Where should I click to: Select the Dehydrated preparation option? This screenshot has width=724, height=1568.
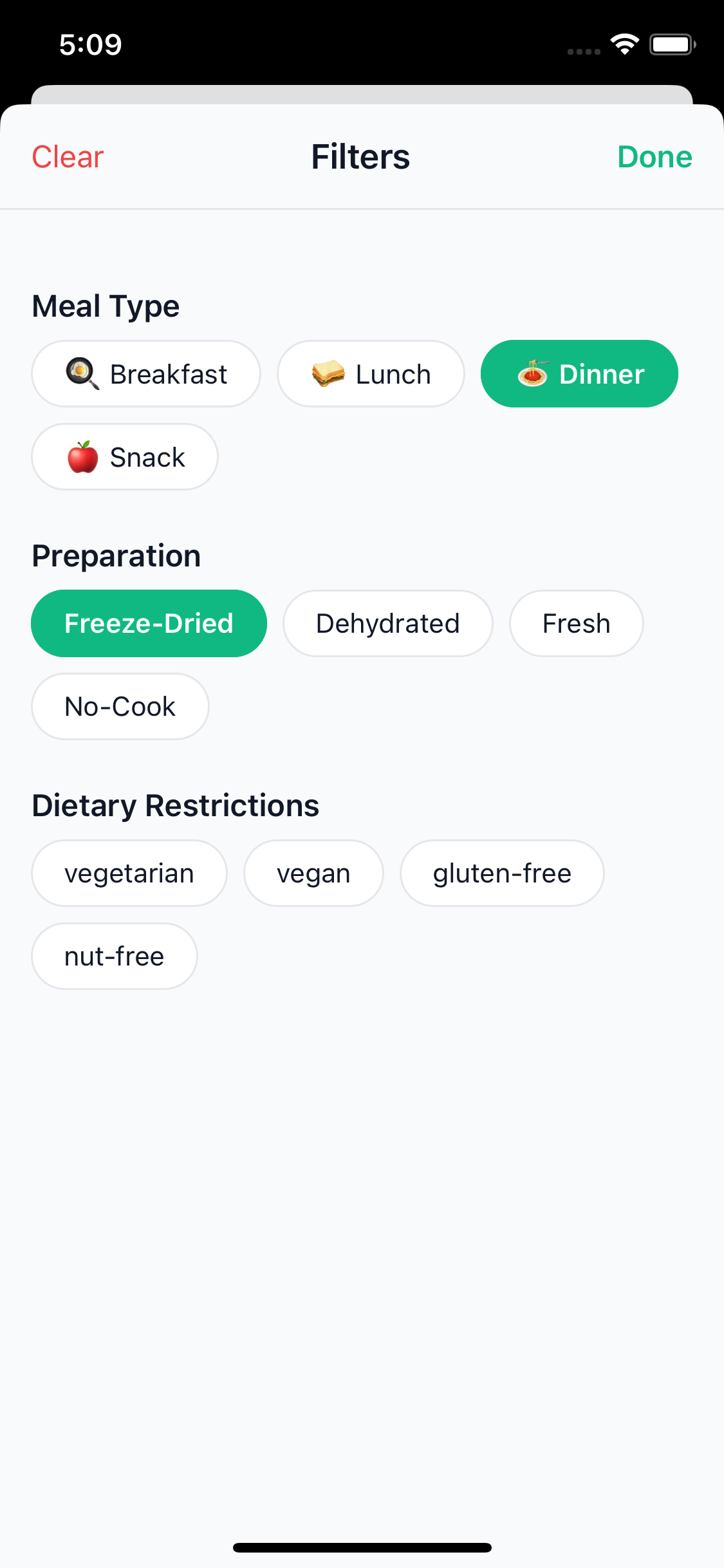click(387, 622)
